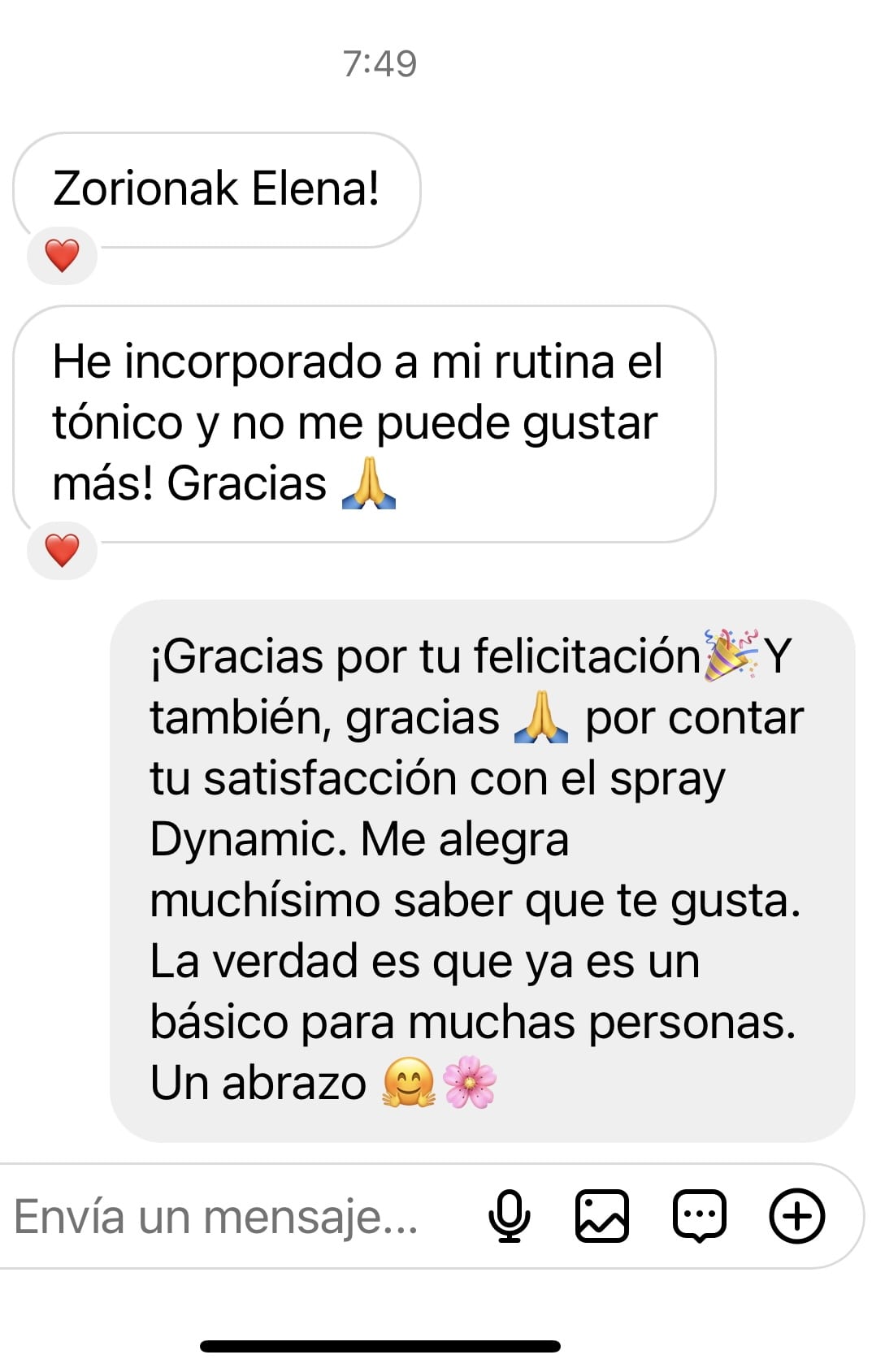View heart reaction on tónico message
Viewport: 885px width, 1372px height.
point(62,551)
